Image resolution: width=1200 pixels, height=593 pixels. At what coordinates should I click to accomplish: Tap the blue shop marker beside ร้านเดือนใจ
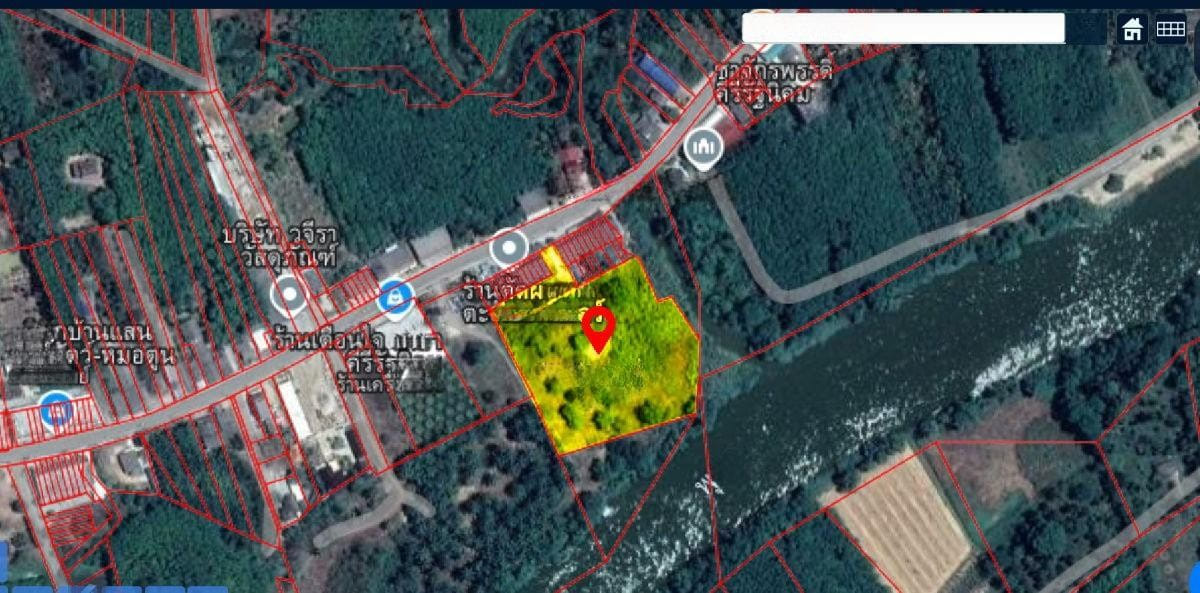[396, 296]
